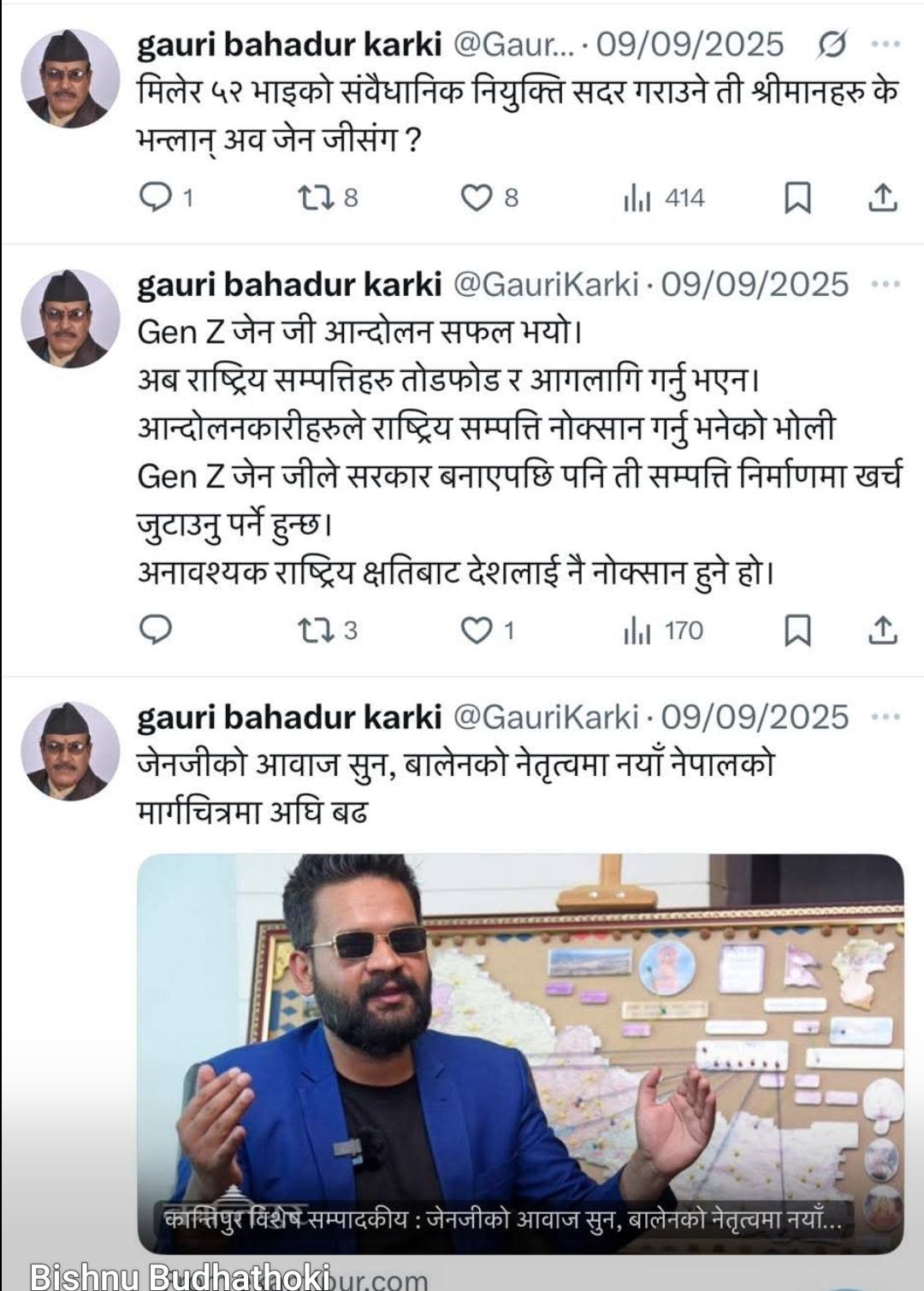Image resolution: width=924 pixels, height=1291 pixels.
Task: Open gauri bahadur karki's avatar on Gen Z tweet
Action: coord(70,318)
